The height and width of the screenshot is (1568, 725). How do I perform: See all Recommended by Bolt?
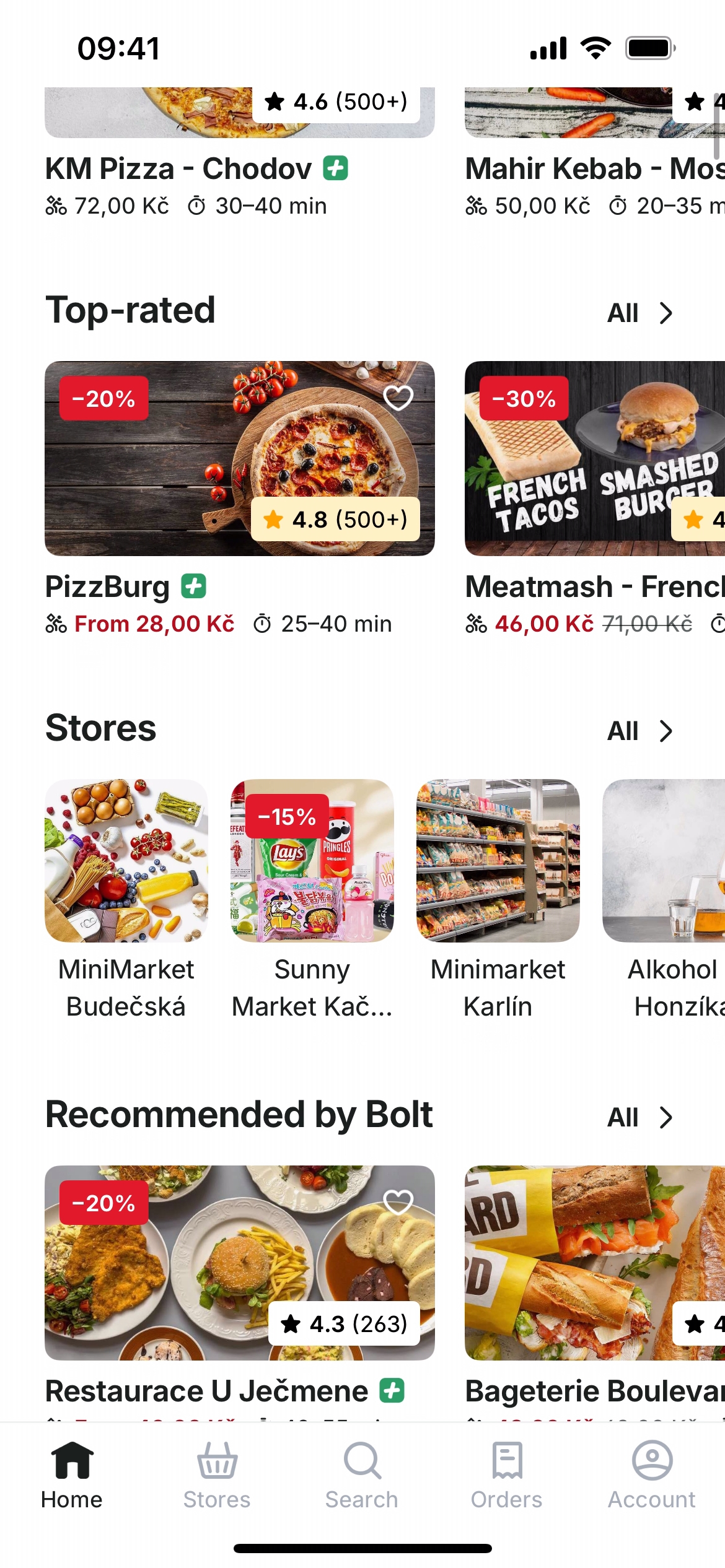tap(639, 1118)
